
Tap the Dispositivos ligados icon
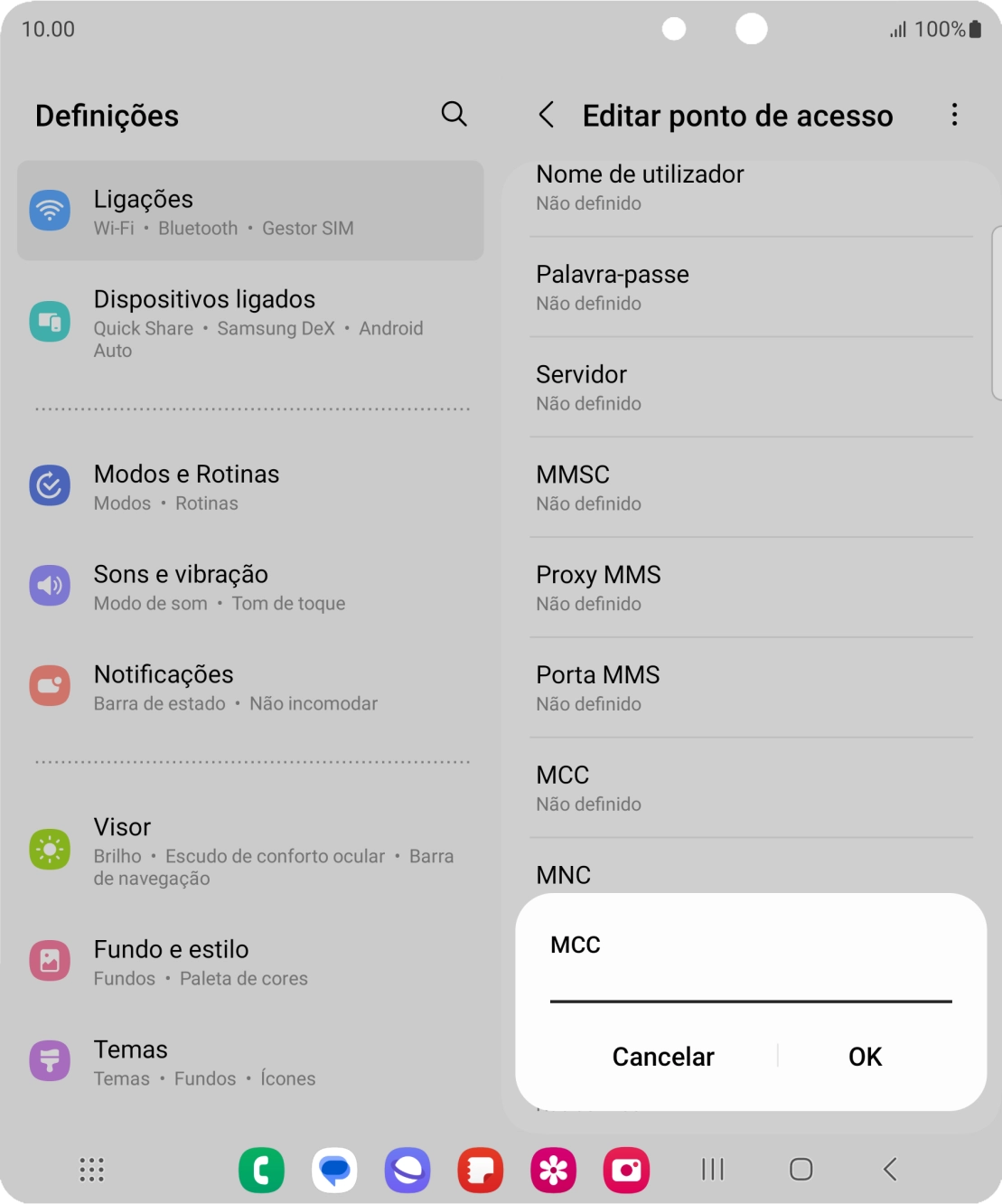(x=51, y=321)
